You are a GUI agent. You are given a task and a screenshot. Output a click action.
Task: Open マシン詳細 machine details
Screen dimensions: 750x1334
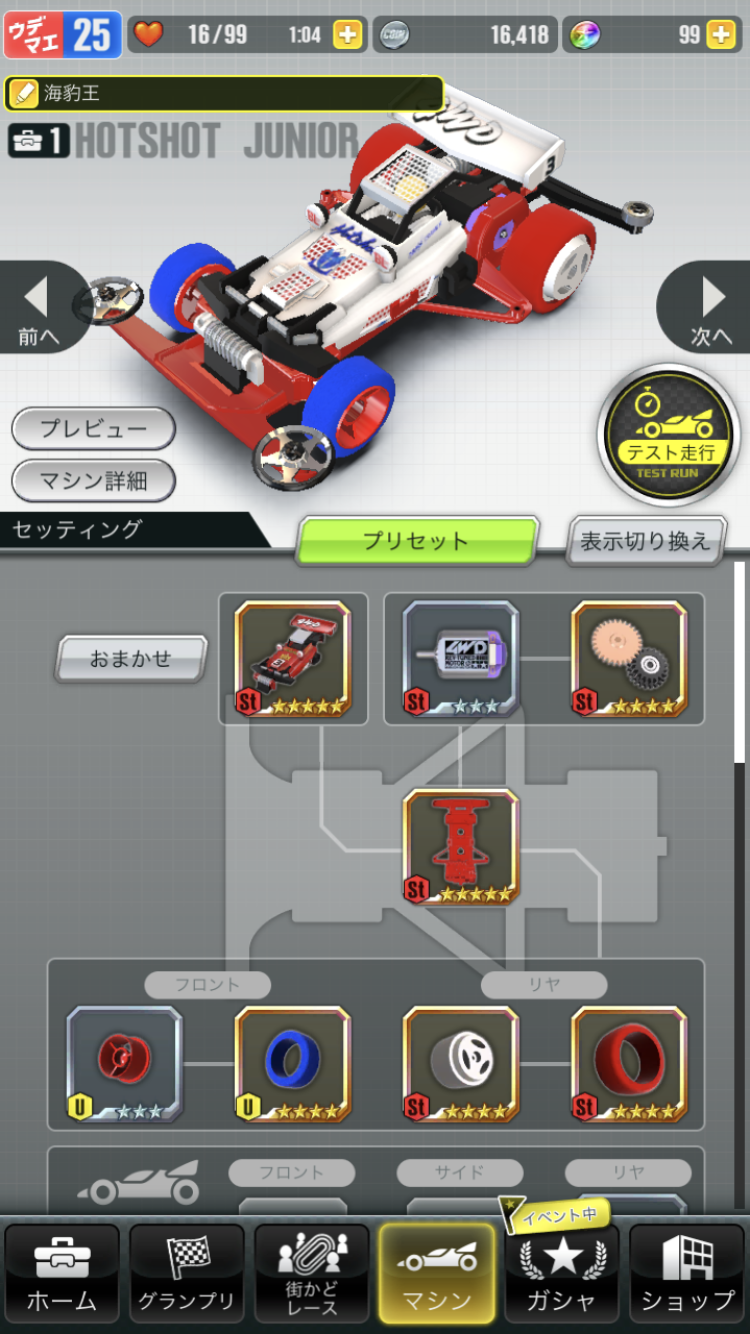click(93, 481)
